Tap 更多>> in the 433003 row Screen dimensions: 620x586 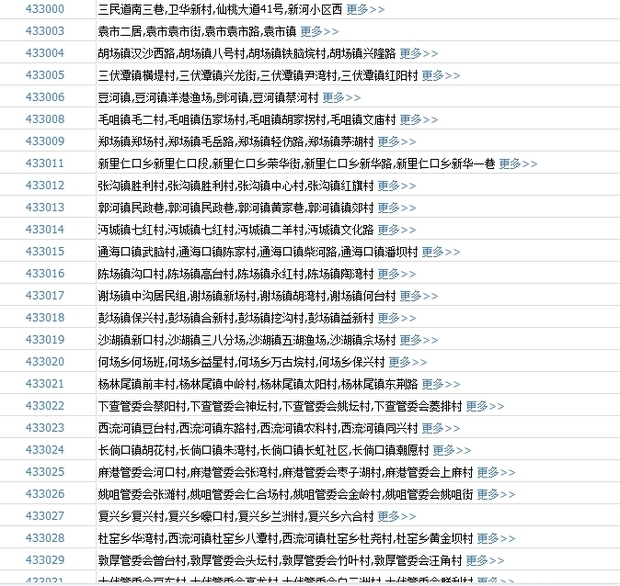[320, 31]
